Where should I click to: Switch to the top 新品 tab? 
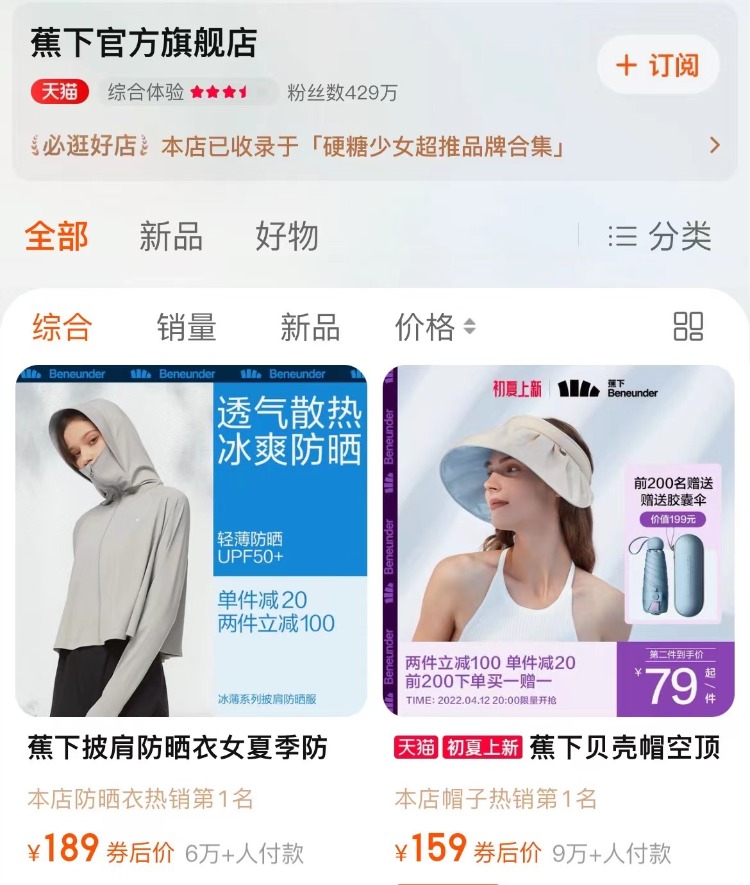(171, 237)
